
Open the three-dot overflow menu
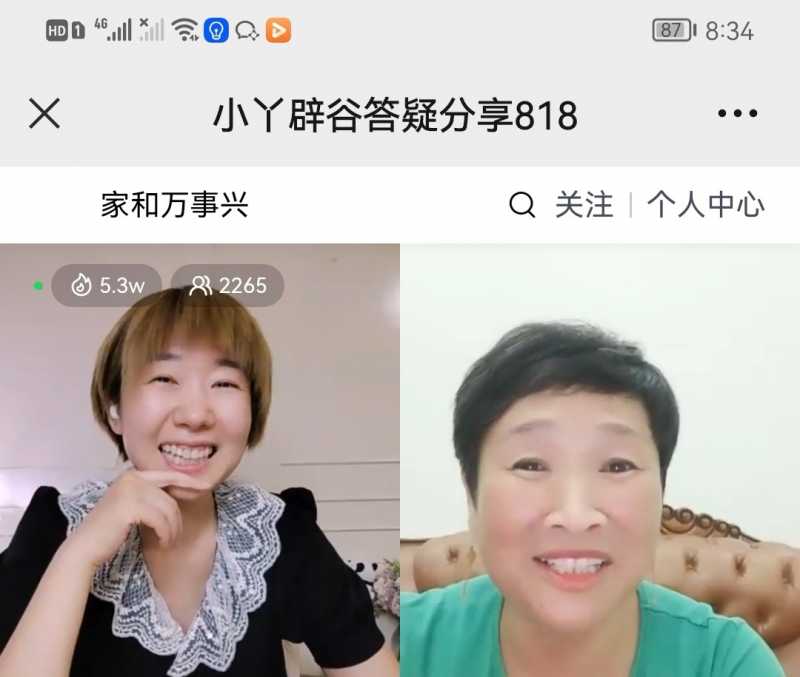737,114
